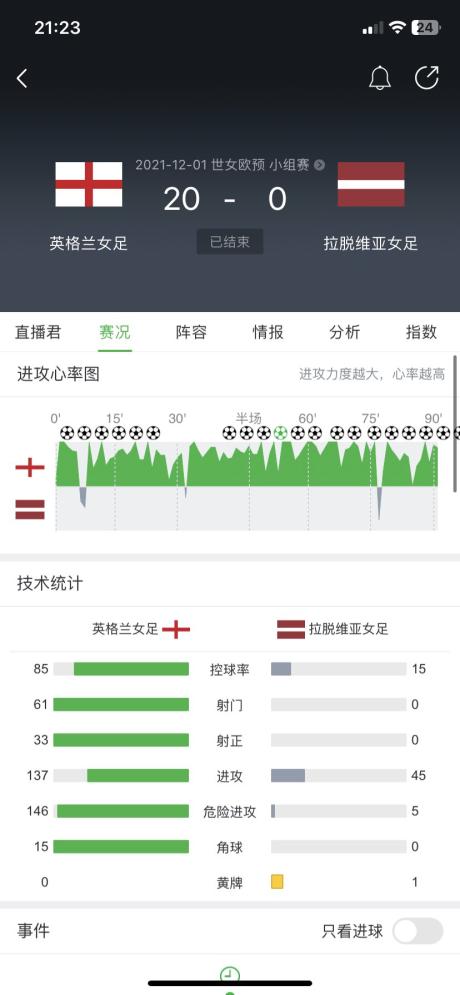Image resolution: width=460 pixels, height=995 pixels.
Task: Share this match
Action: [x=427, y=78]
